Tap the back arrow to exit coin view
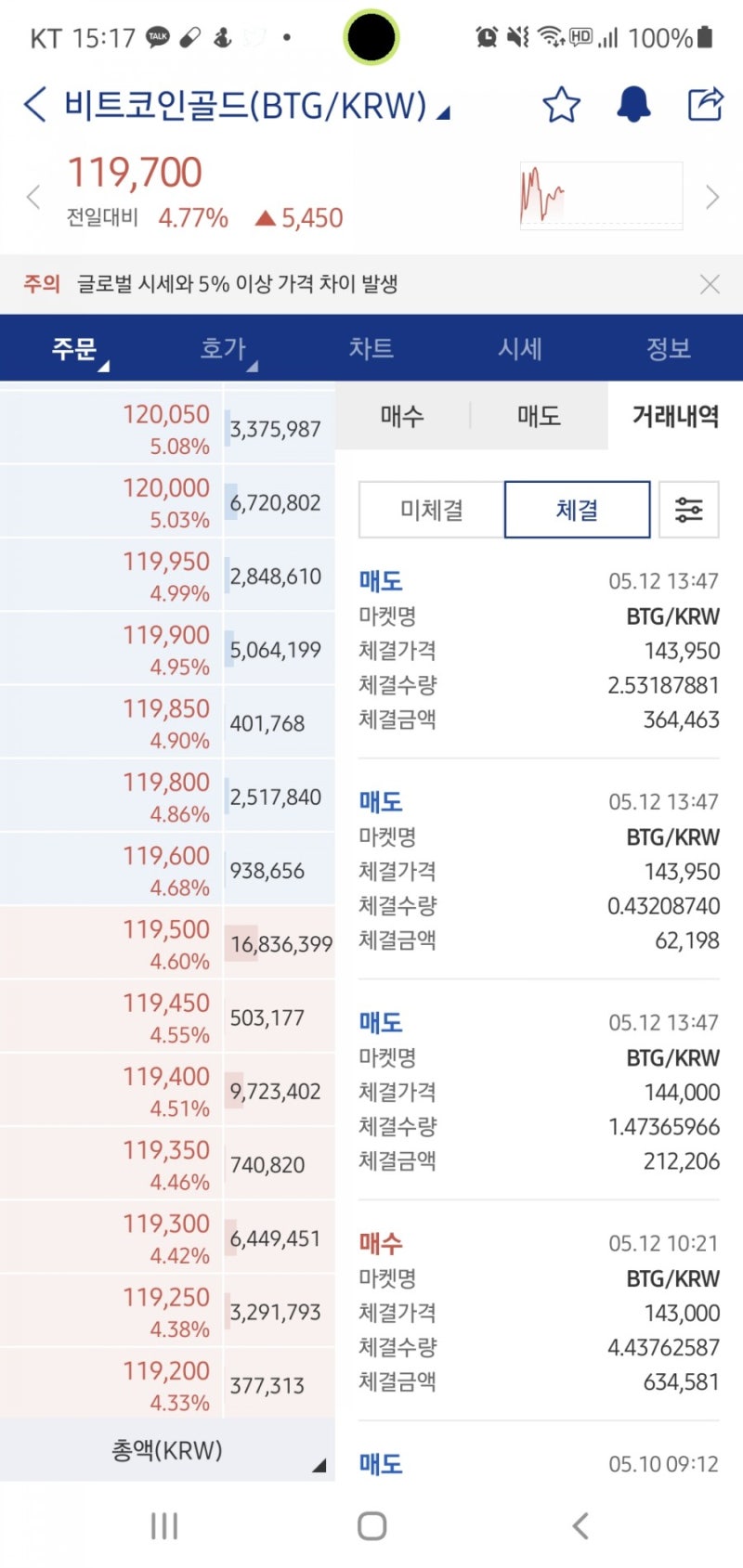Viewport: 743px width, 1568px height. [x=33, y=105]
